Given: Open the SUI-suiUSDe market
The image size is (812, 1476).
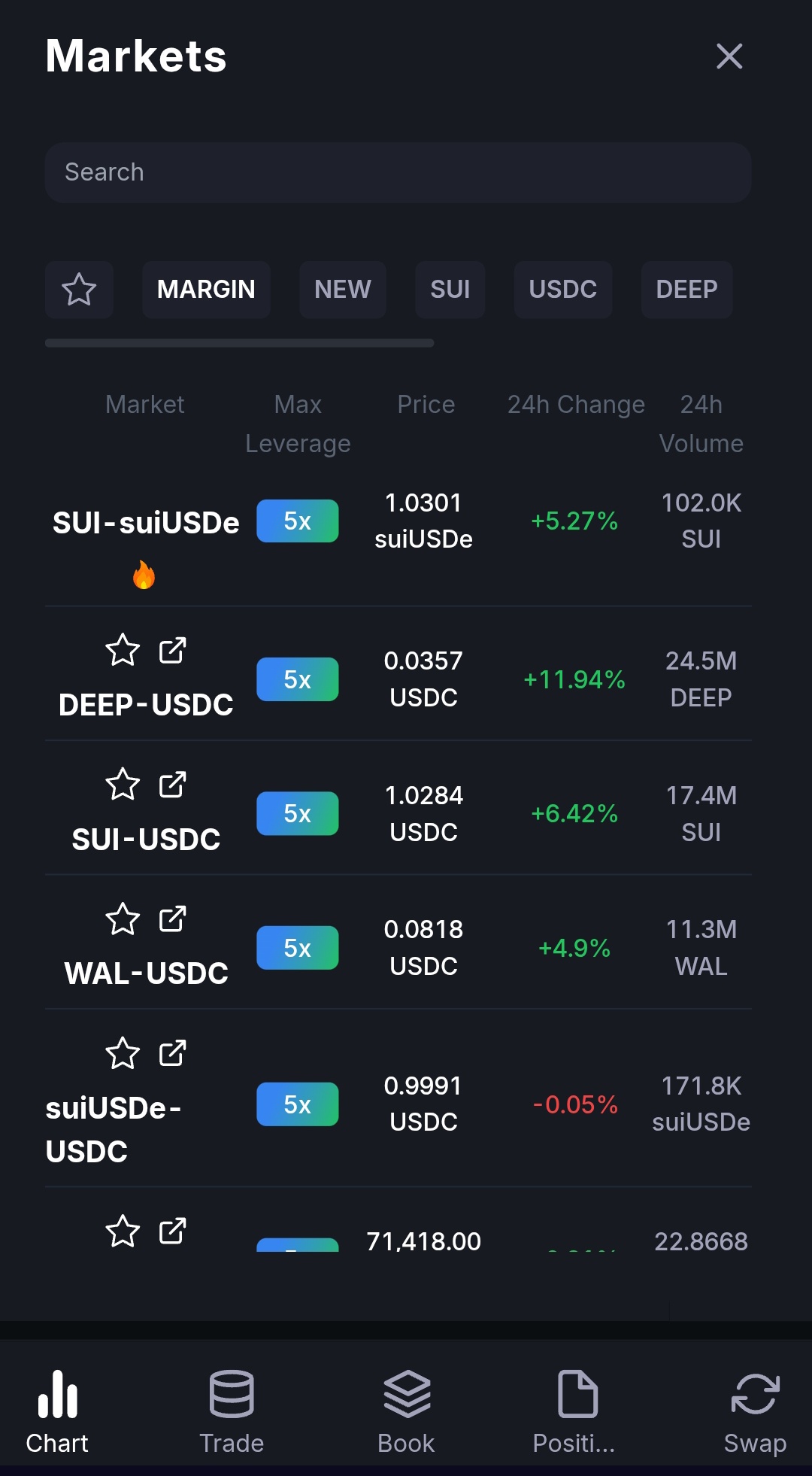Looking at the screenshot, I should click(146, 523).
